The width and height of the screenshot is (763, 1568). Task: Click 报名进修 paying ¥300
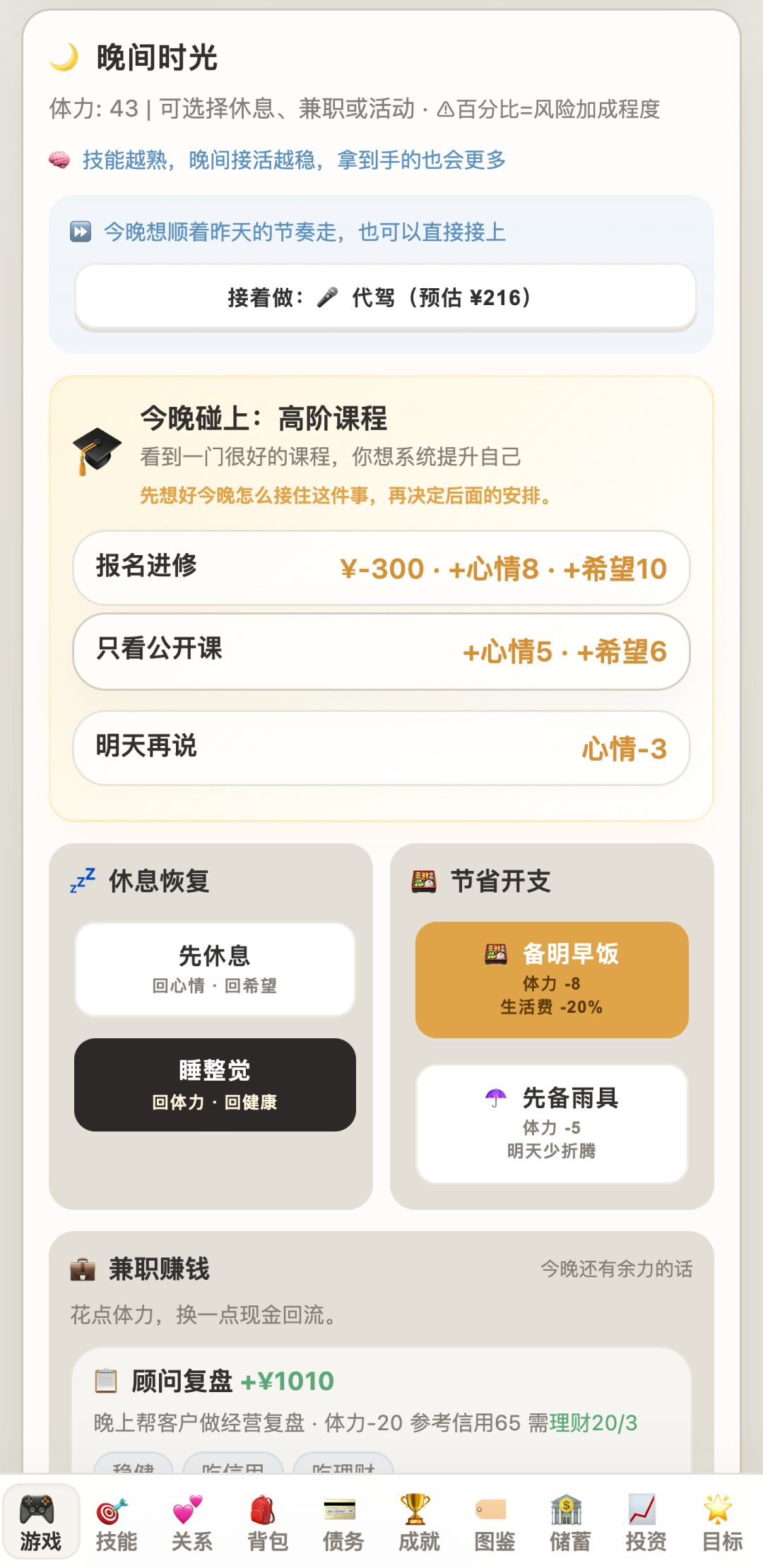pyautogui.click(x=379, y=567)
